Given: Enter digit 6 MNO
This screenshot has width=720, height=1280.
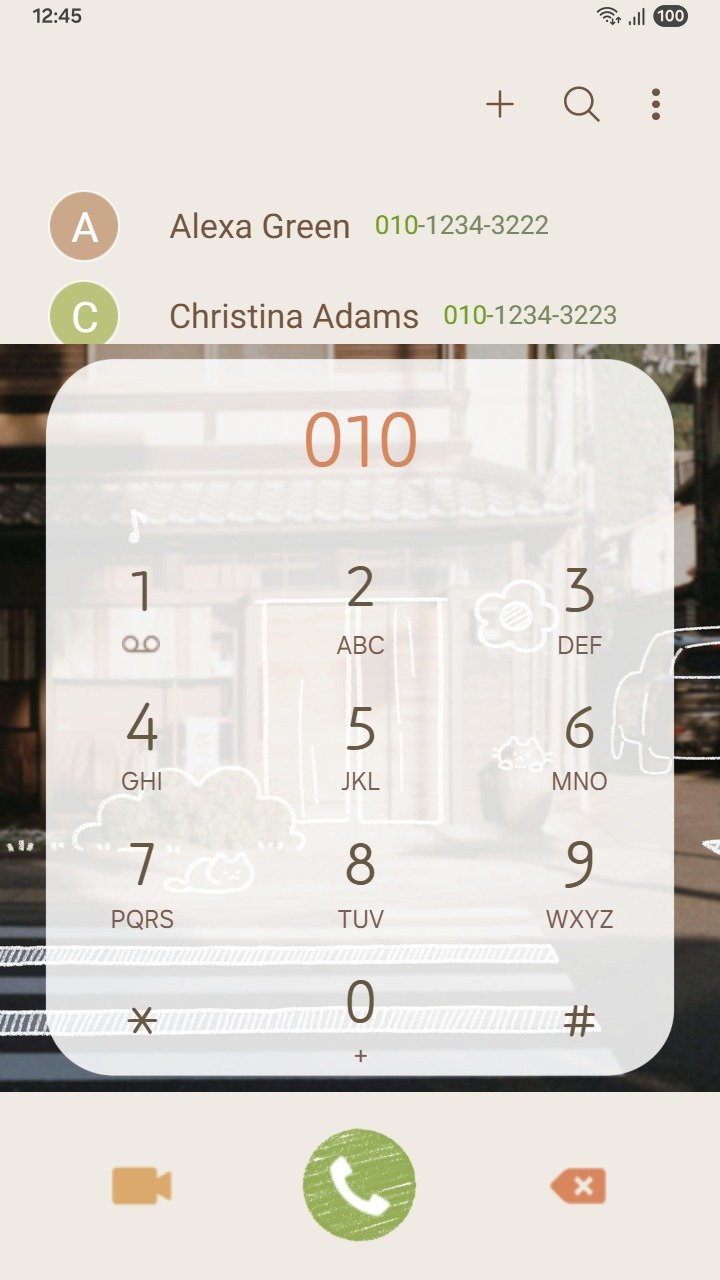Looking at the screenshot, I should [x=579, y=744].
